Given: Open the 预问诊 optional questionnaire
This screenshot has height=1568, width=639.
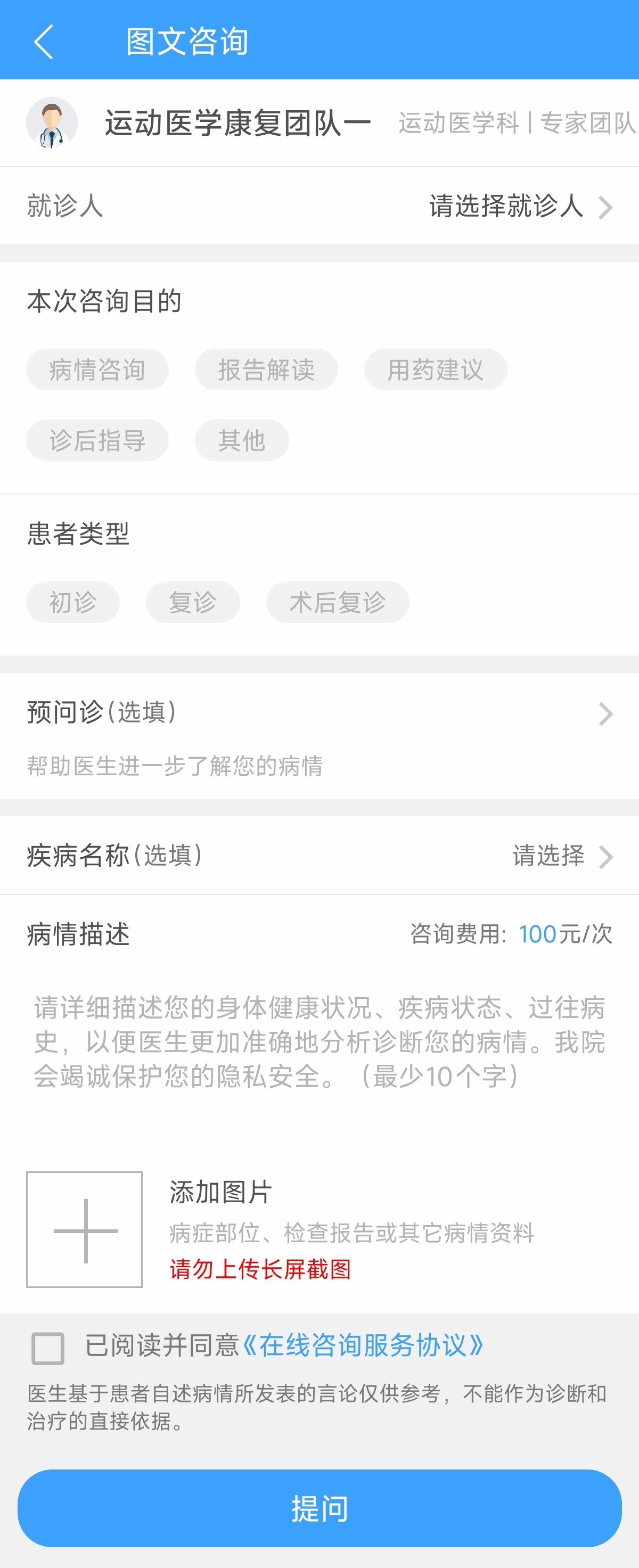Looking at the screenshot, I should click(x=319, y=735).
